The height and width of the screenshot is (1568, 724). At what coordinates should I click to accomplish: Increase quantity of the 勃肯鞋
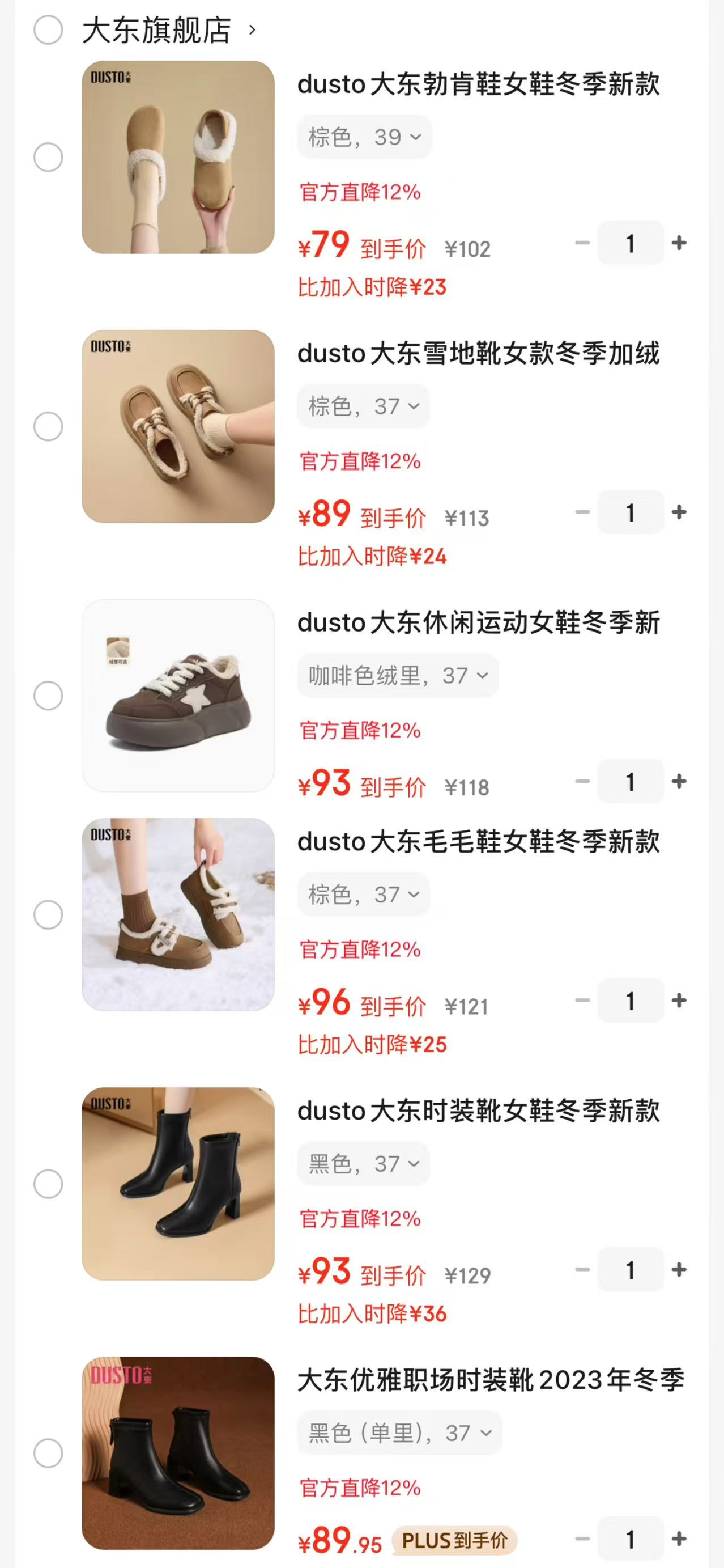679,243
